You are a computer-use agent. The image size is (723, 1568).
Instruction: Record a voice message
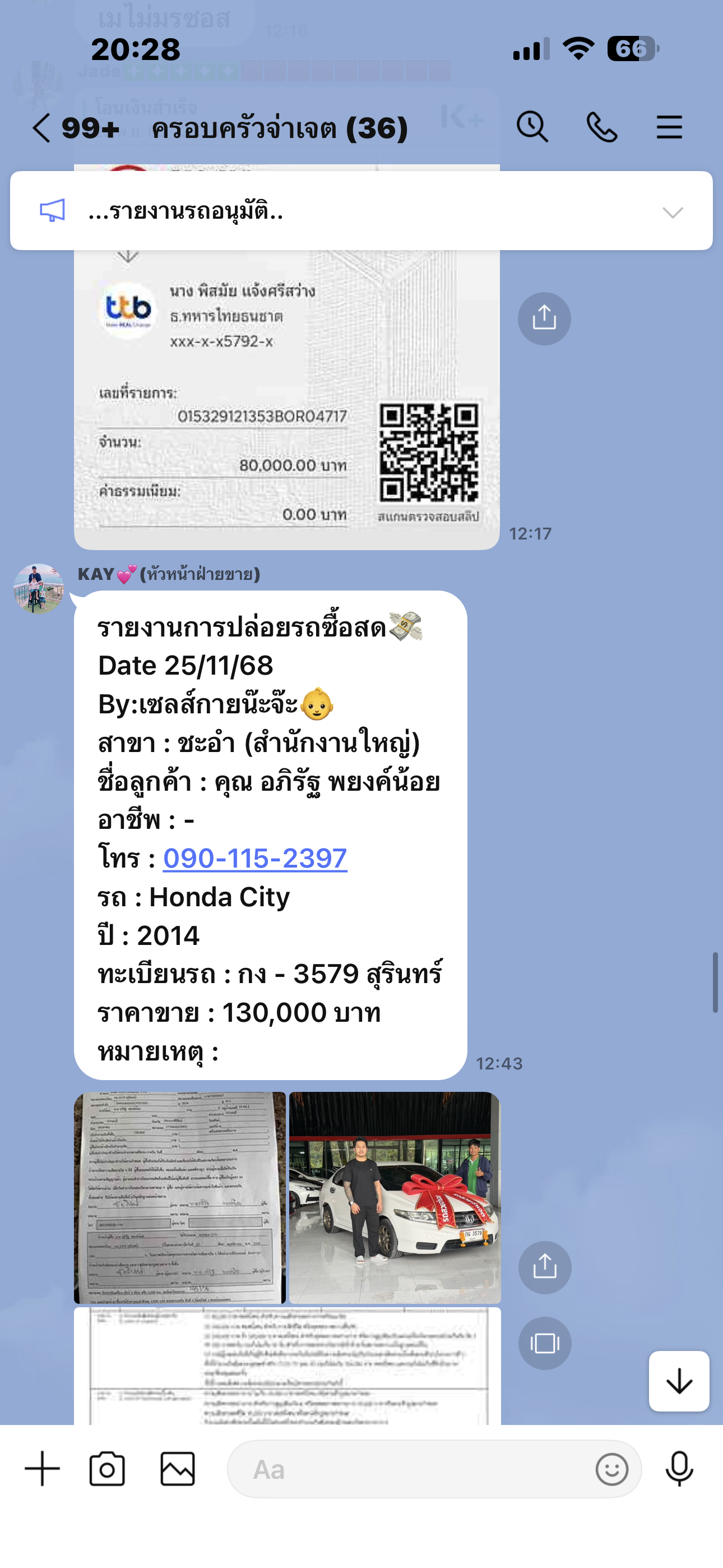pyautogui.click(x=679, y=1469)
